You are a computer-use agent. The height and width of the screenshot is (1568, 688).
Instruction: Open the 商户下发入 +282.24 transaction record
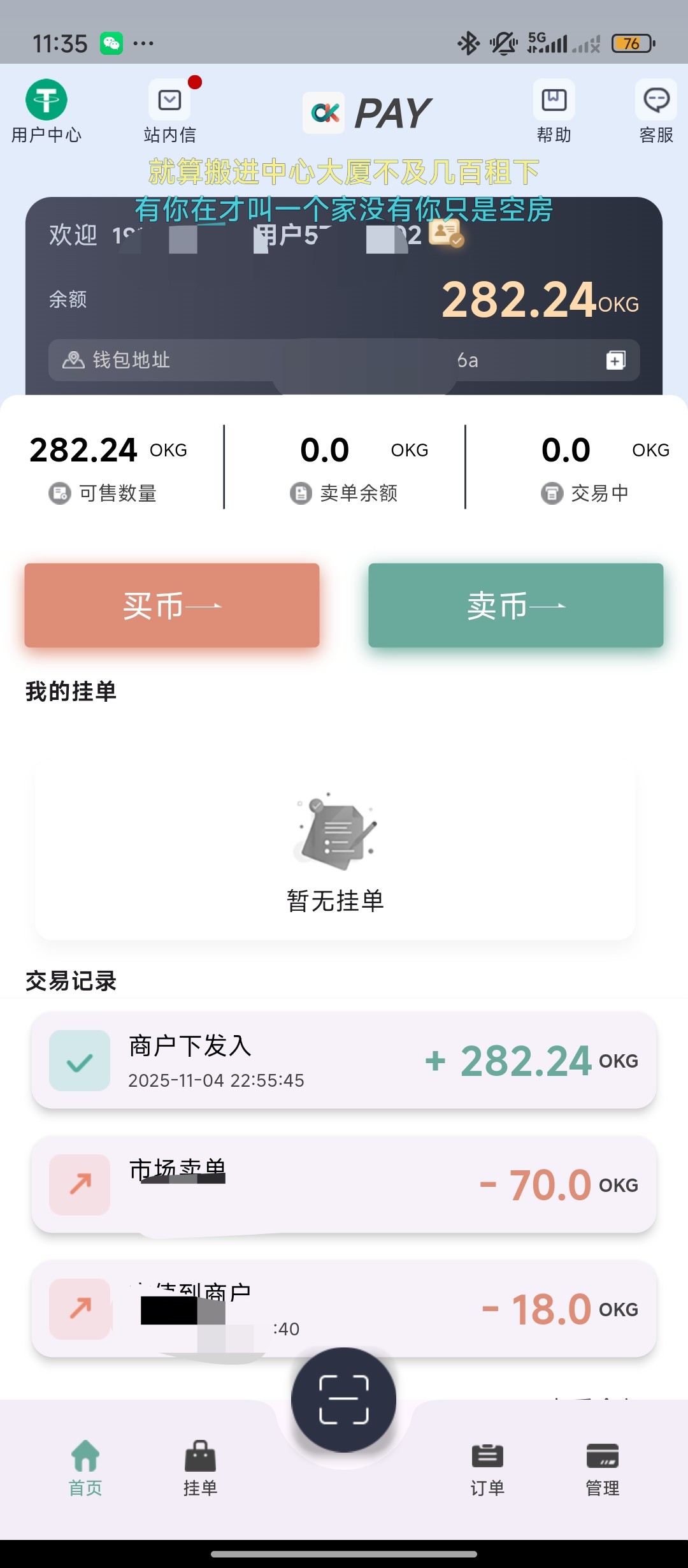tap(344, 1061)
